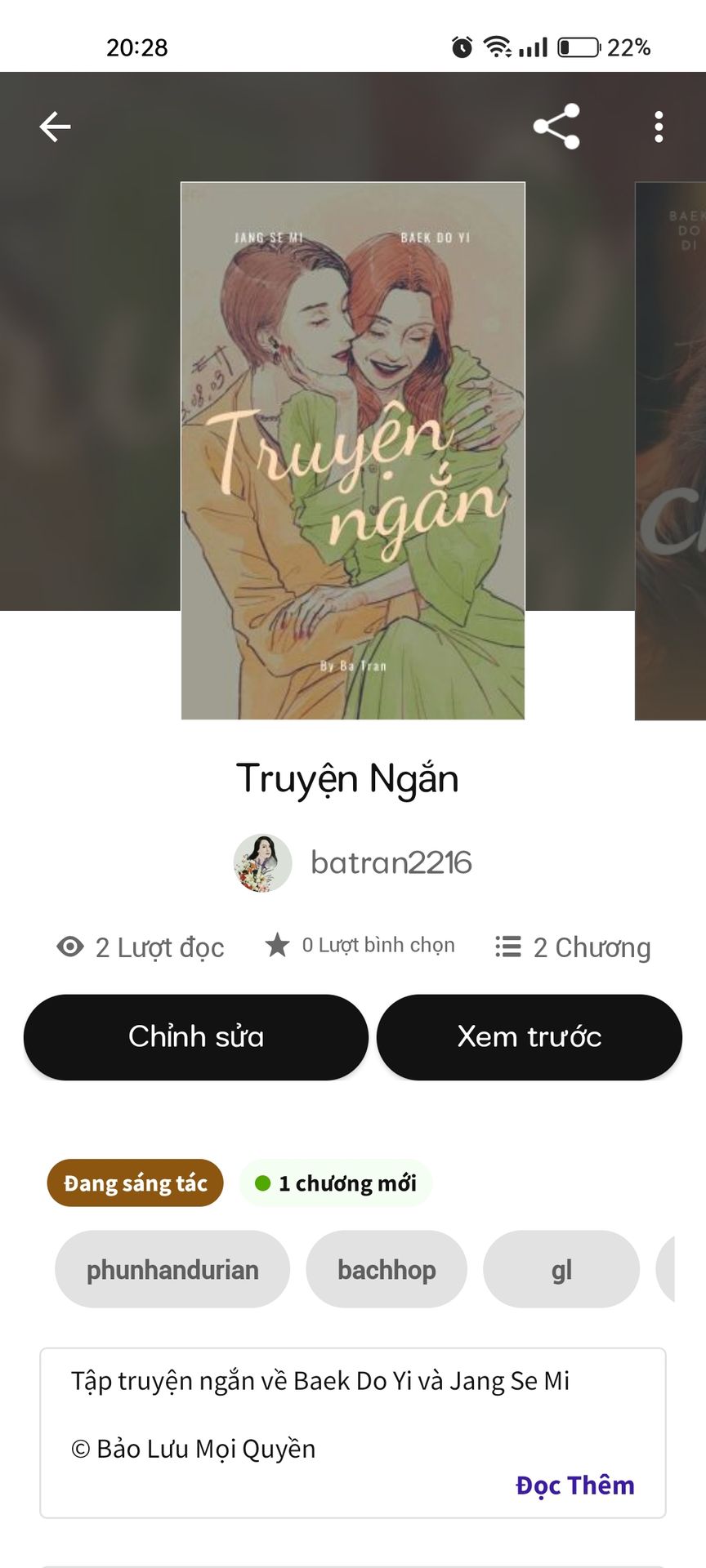Open the 2 Chương chapter list
The image size is (706, 1568).
coord(574,947)
